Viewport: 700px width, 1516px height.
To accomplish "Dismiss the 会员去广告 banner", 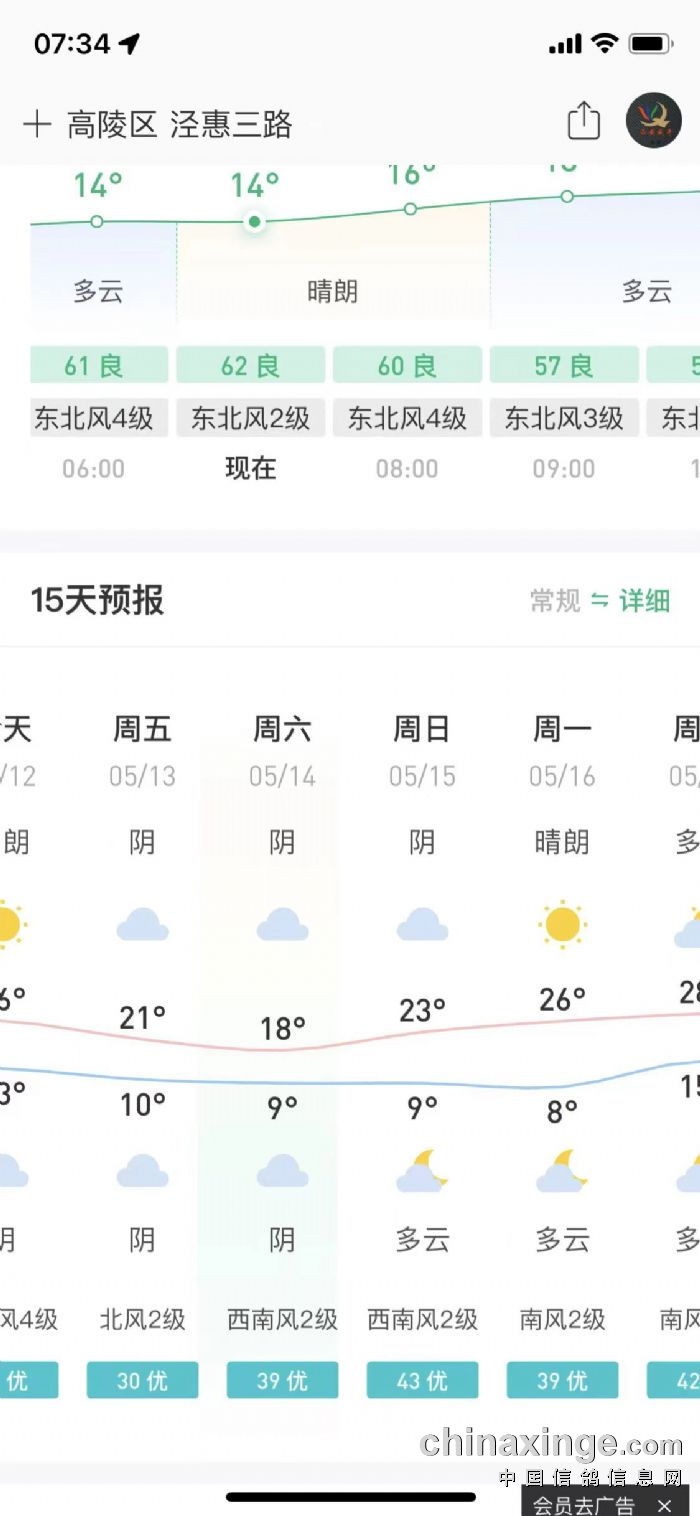I will pyautogui.click(x=665, y=1505).
